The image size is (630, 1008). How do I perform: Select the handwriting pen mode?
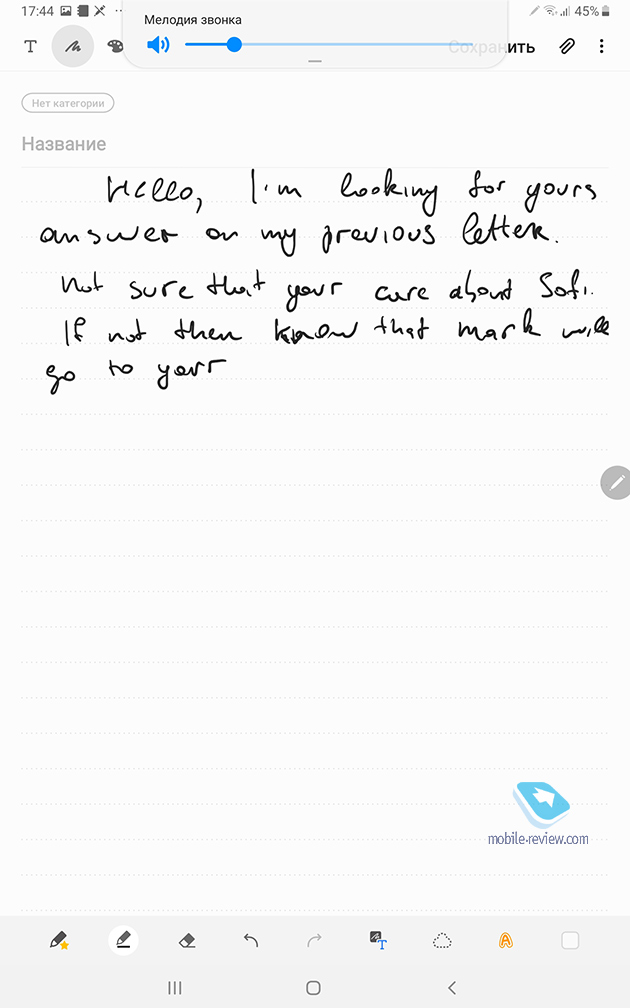pos(73,46)
